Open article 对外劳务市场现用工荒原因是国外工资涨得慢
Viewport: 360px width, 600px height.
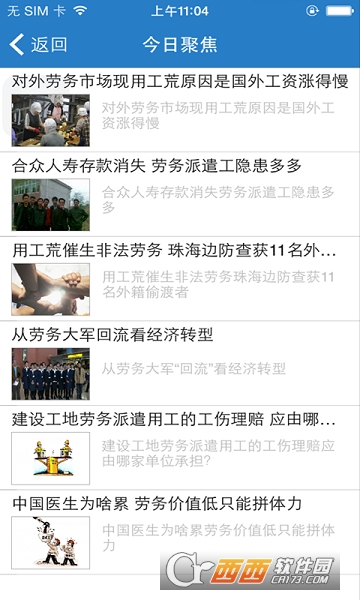180,110
